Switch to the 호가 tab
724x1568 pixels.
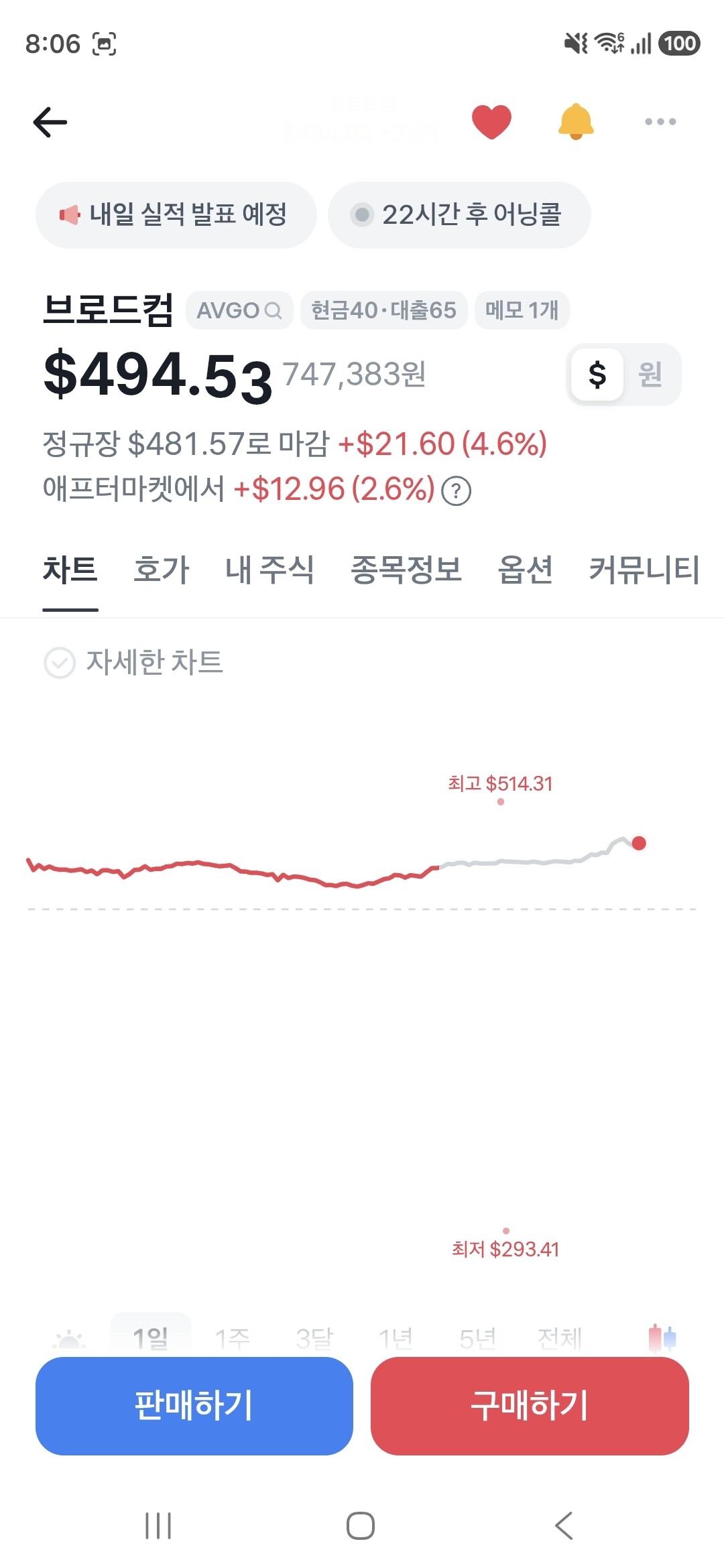[x=162, y=570]
